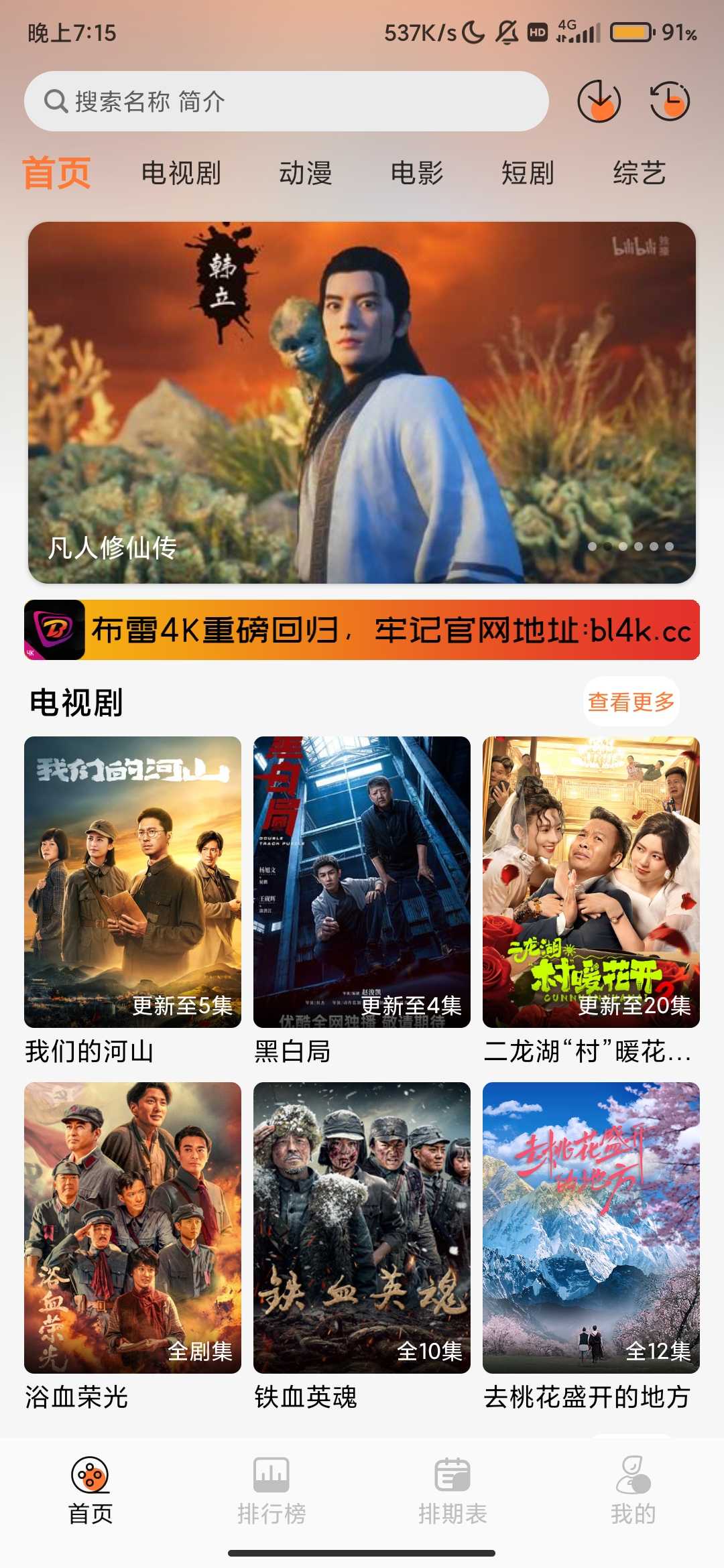Switch to the 动漫 tab
Screen dimensions: 724x1568
click(x=306, y=173)
